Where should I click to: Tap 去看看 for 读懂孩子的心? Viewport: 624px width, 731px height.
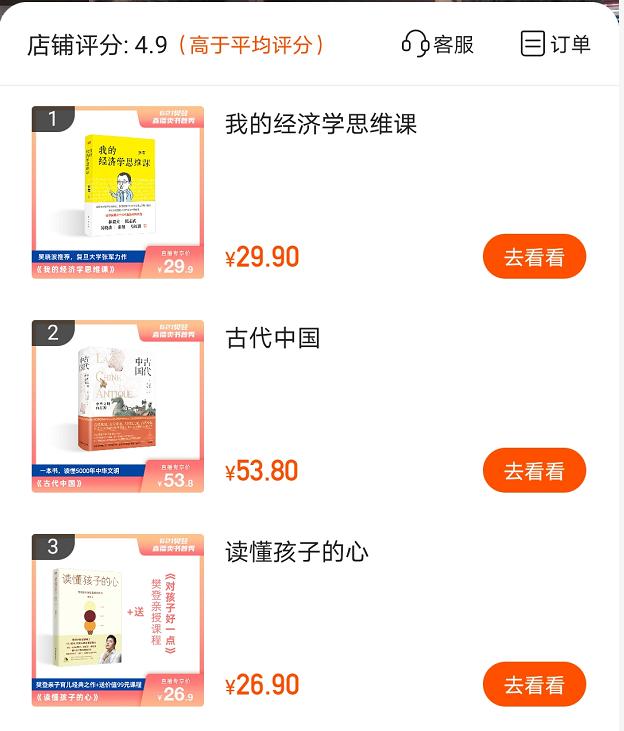click(534, 685)
